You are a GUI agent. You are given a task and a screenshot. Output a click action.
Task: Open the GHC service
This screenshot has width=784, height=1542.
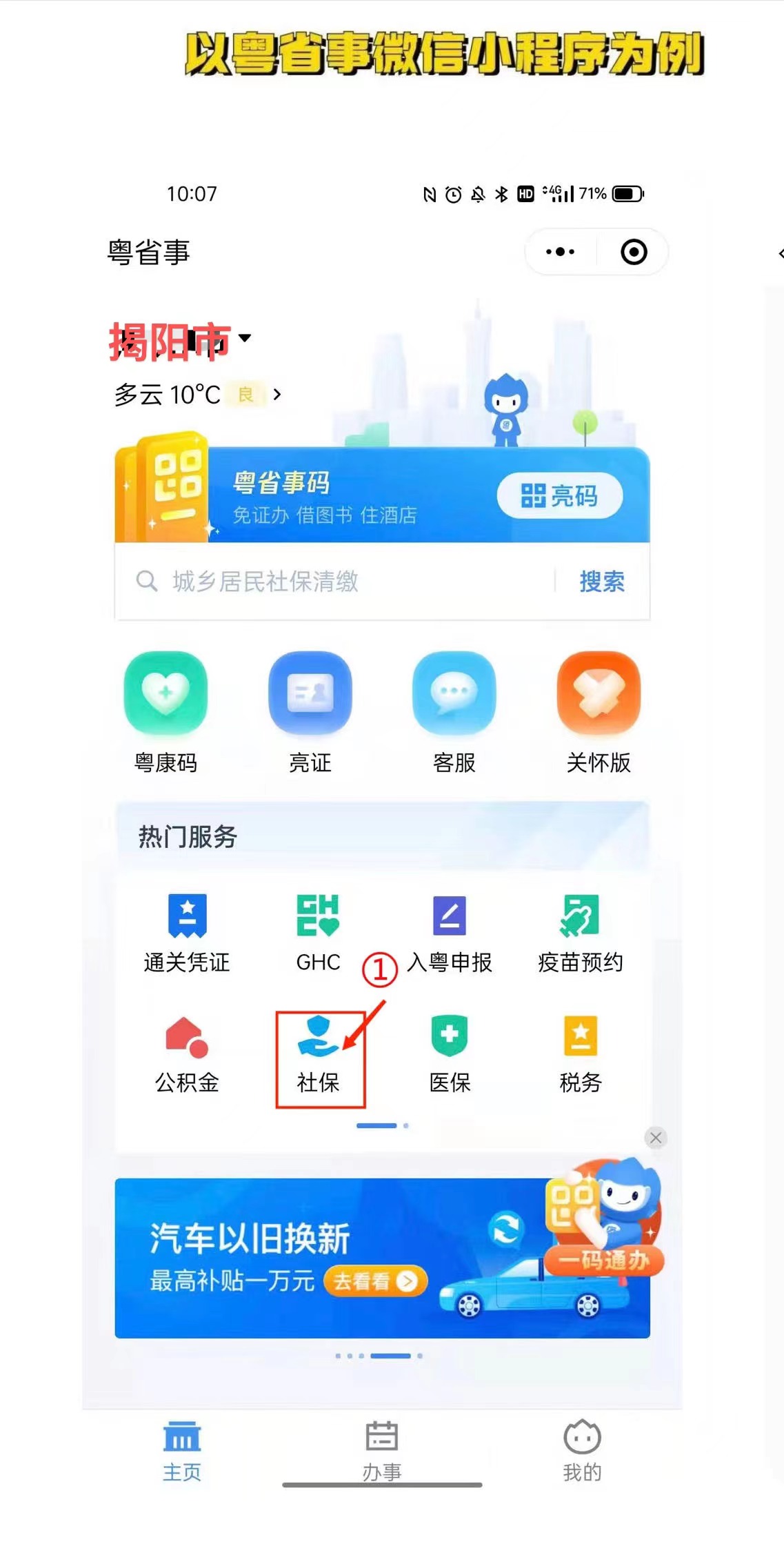tap(318, 932)
